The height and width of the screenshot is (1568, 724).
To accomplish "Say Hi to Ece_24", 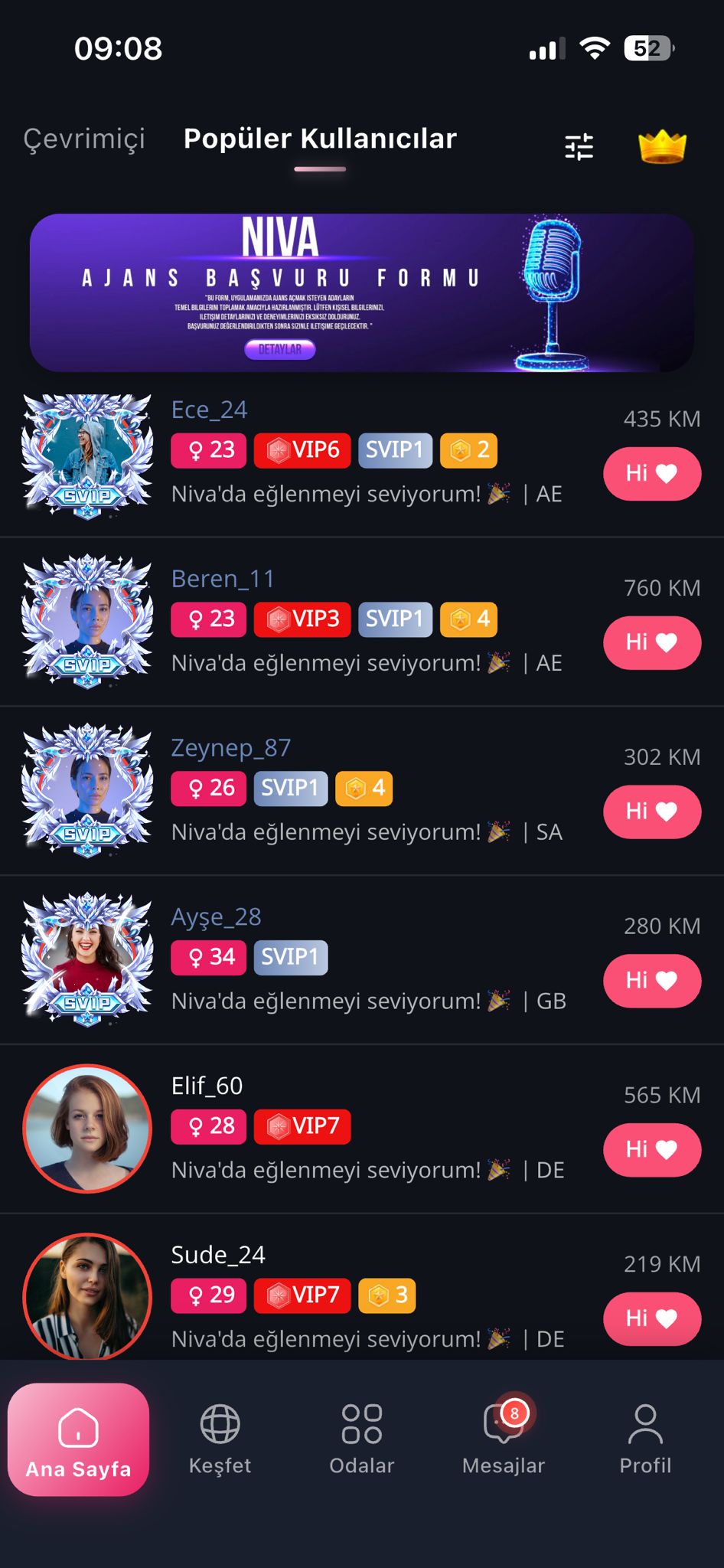I will click(x=652, y=474).
